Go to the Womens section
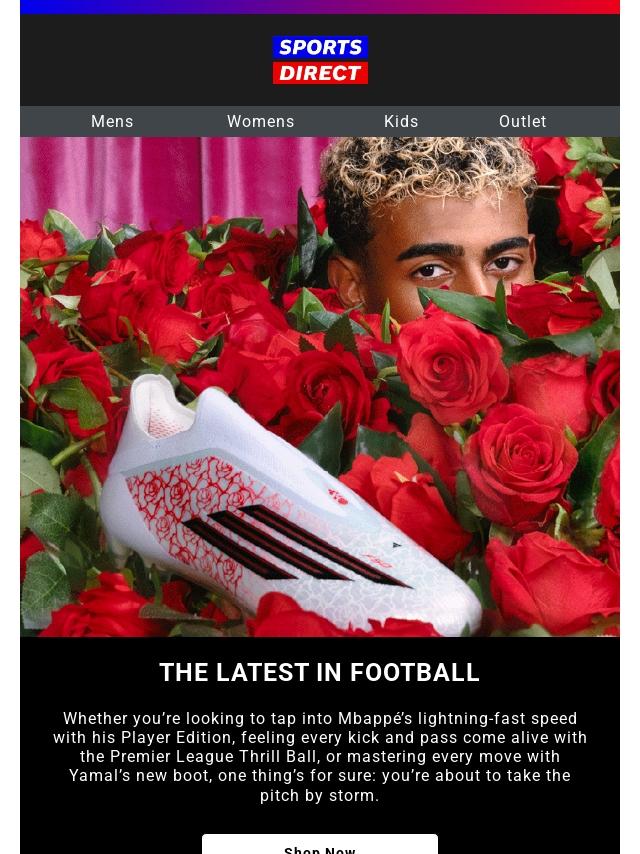 [260, 121]
